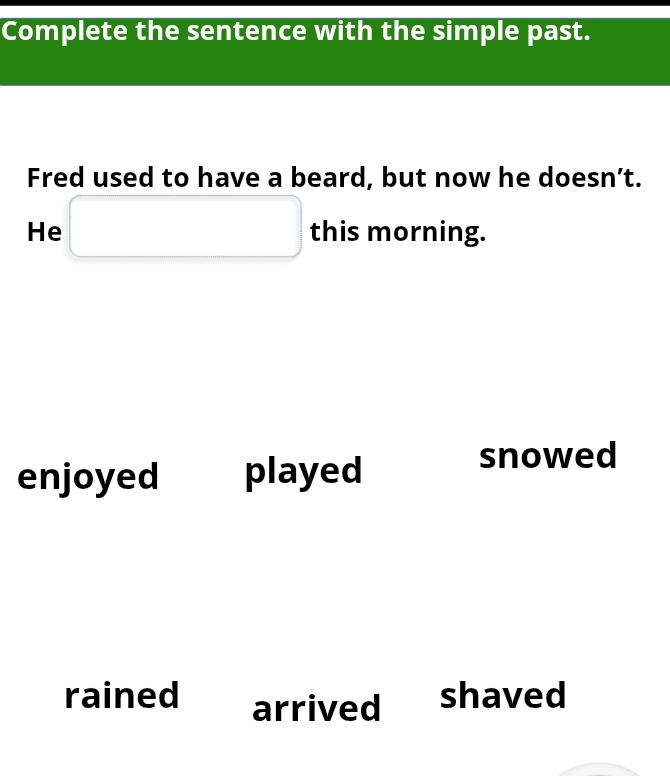Select the 'rained' answer option
The image size is (670, 776).
122,695
